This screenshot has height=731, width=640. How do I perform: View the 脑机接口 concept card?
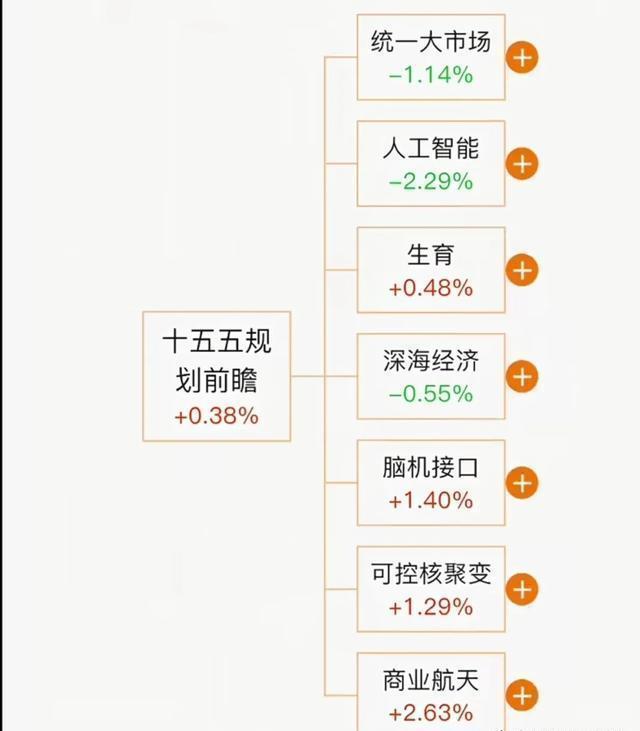pyautogui.click(x=431, y=483)
